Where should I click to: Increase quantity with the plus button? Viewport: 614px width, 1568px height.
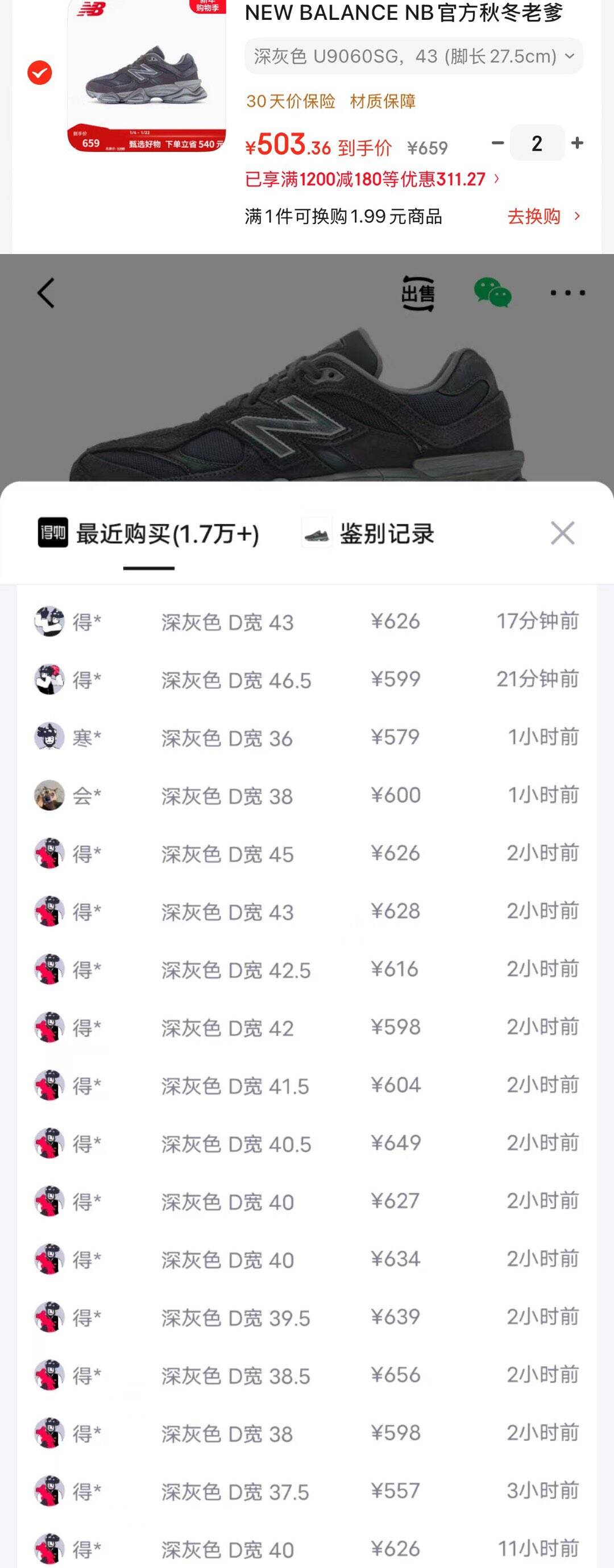(x=577, y=143)
